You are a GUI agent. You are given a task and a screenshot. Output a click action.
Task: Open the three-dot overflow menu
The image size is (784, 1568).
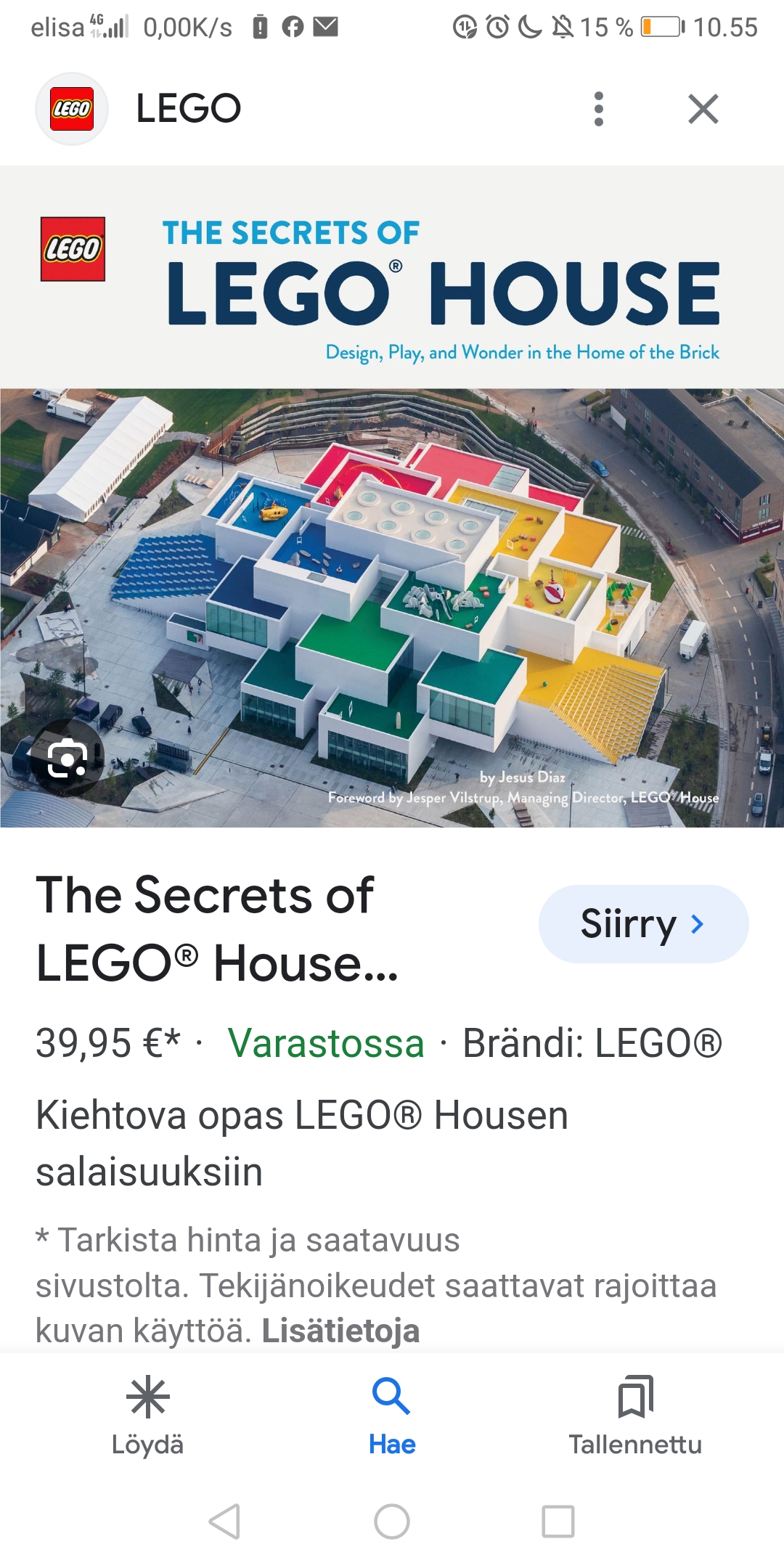coord(598,109)
